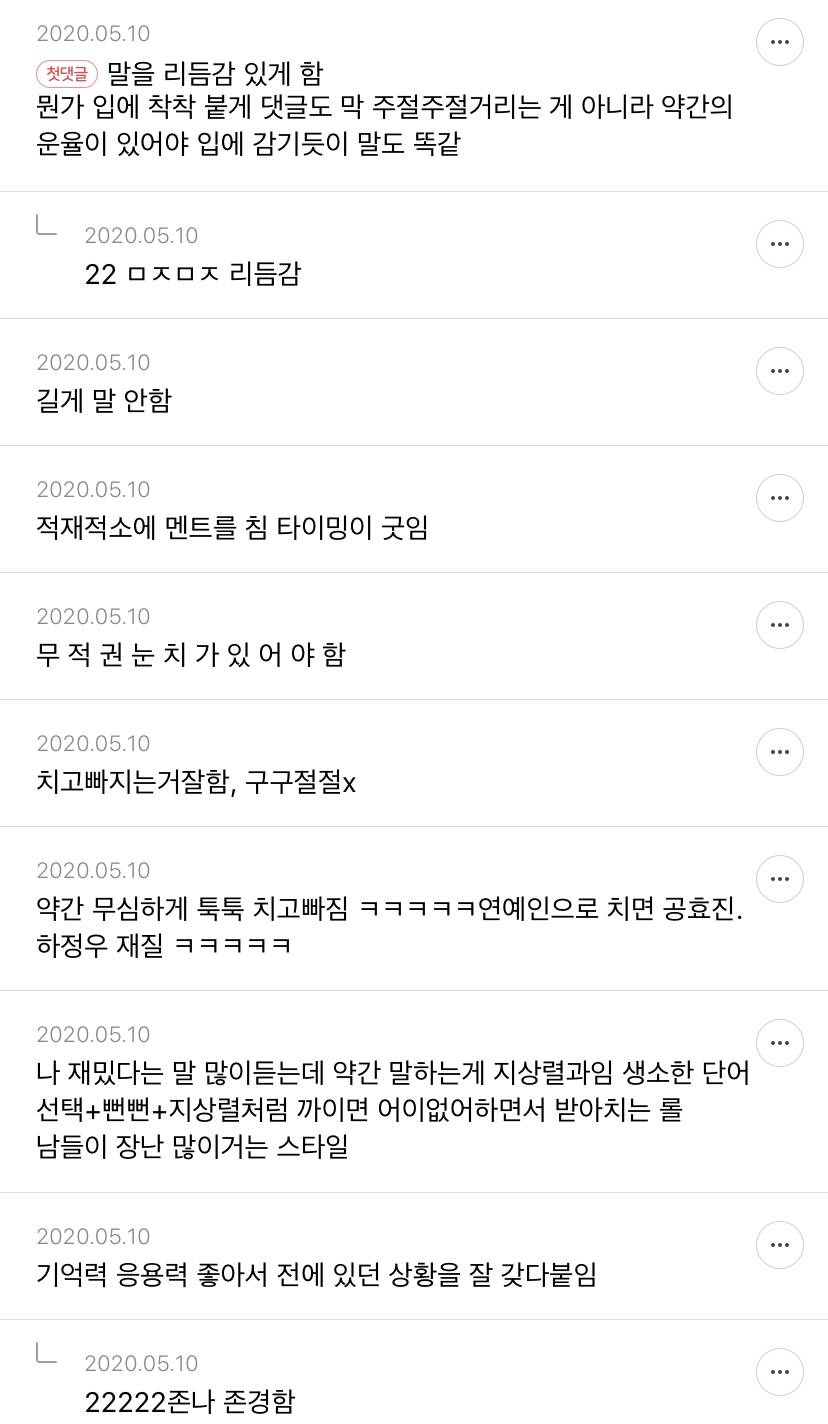Open more options on '무 적 권 눈 치' comment
This screenshot has height=1424, width=828.
coord(780,625)
